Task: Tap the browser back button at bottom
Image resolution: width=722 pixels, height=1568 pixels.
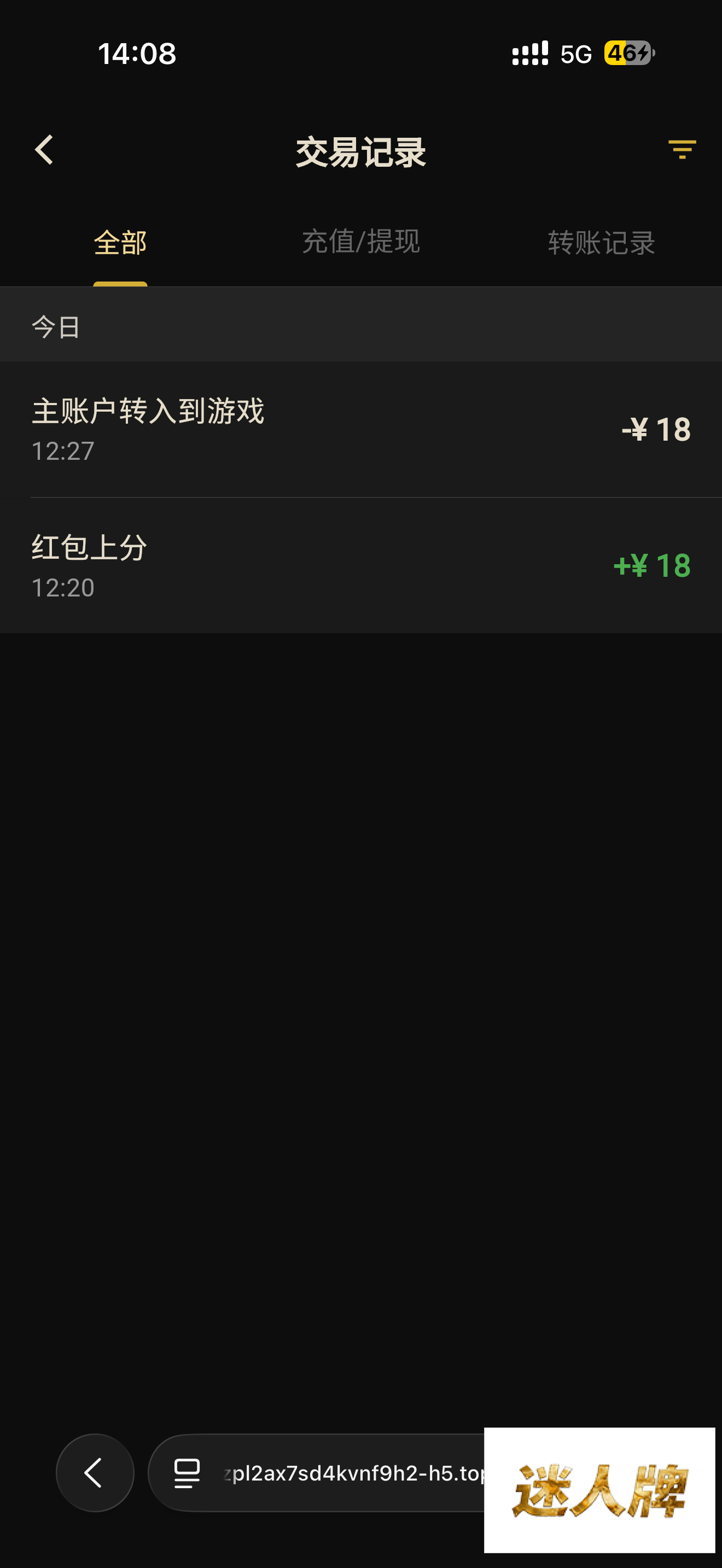Action: coord(95,1472)
